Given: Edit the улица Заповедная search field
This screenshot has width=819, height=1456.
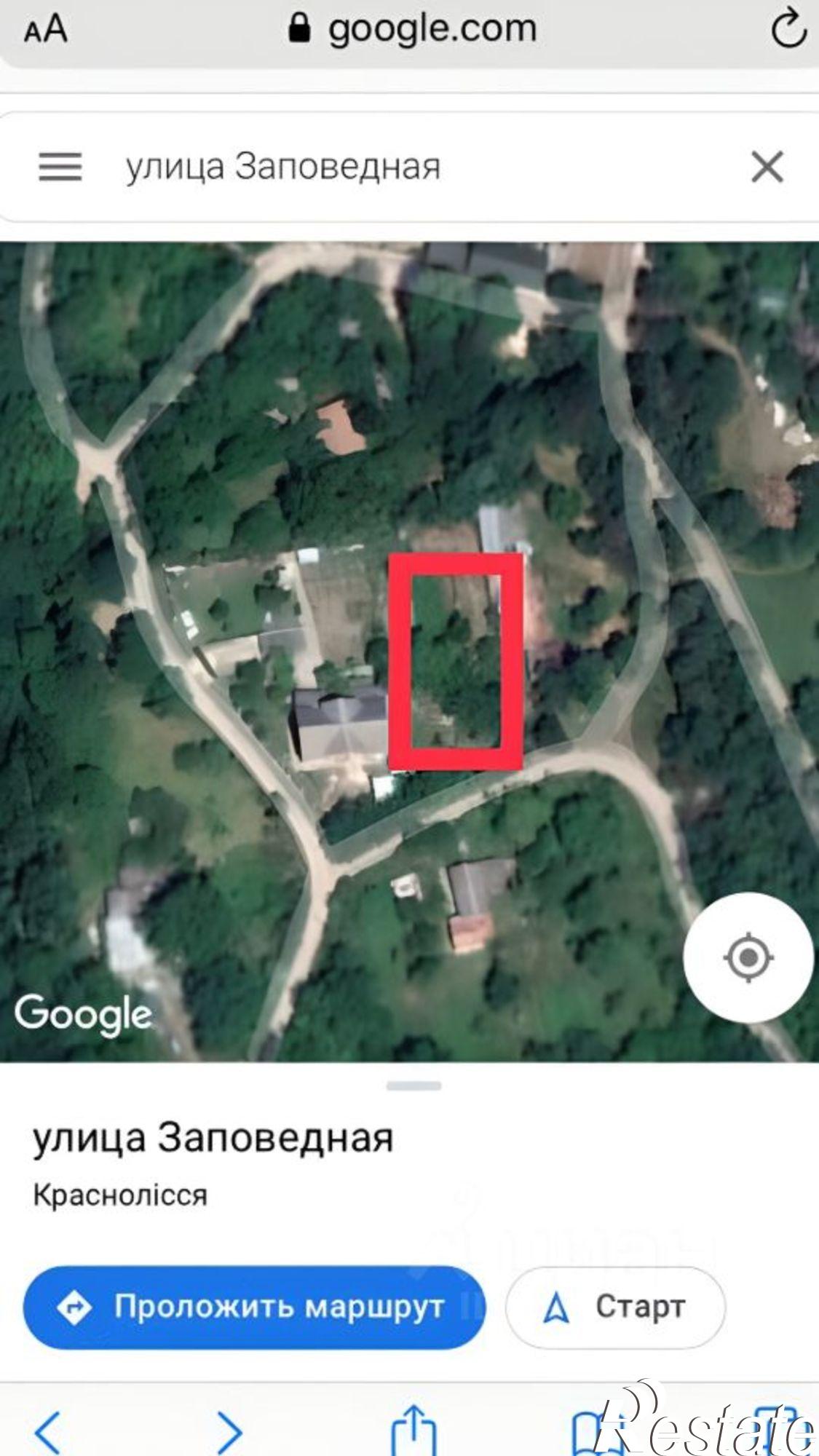Looking at the screenshot, I should click(408, 167).
